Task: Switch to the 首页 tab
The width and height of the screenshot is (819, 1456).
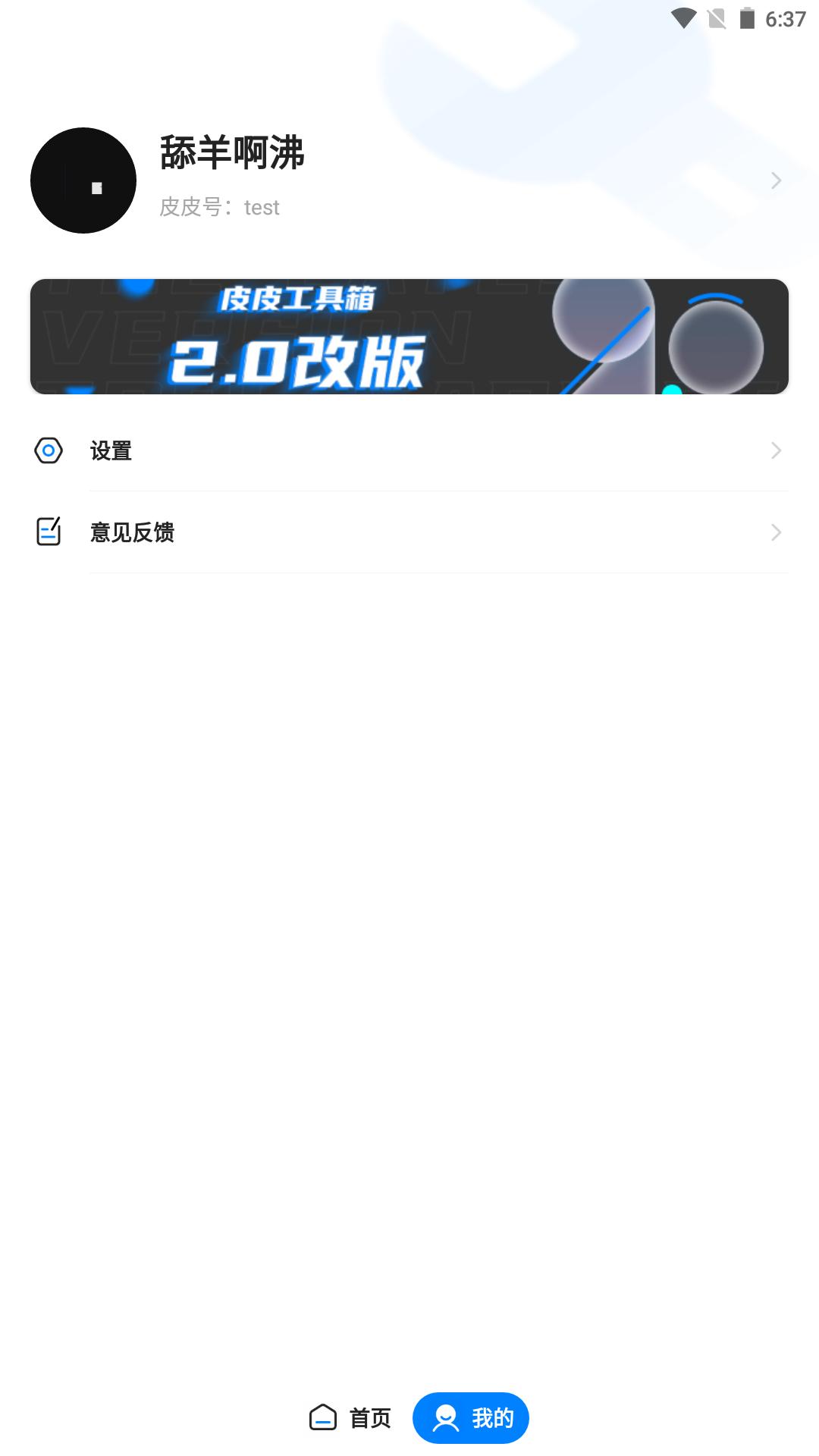Action: point(350,1418)
